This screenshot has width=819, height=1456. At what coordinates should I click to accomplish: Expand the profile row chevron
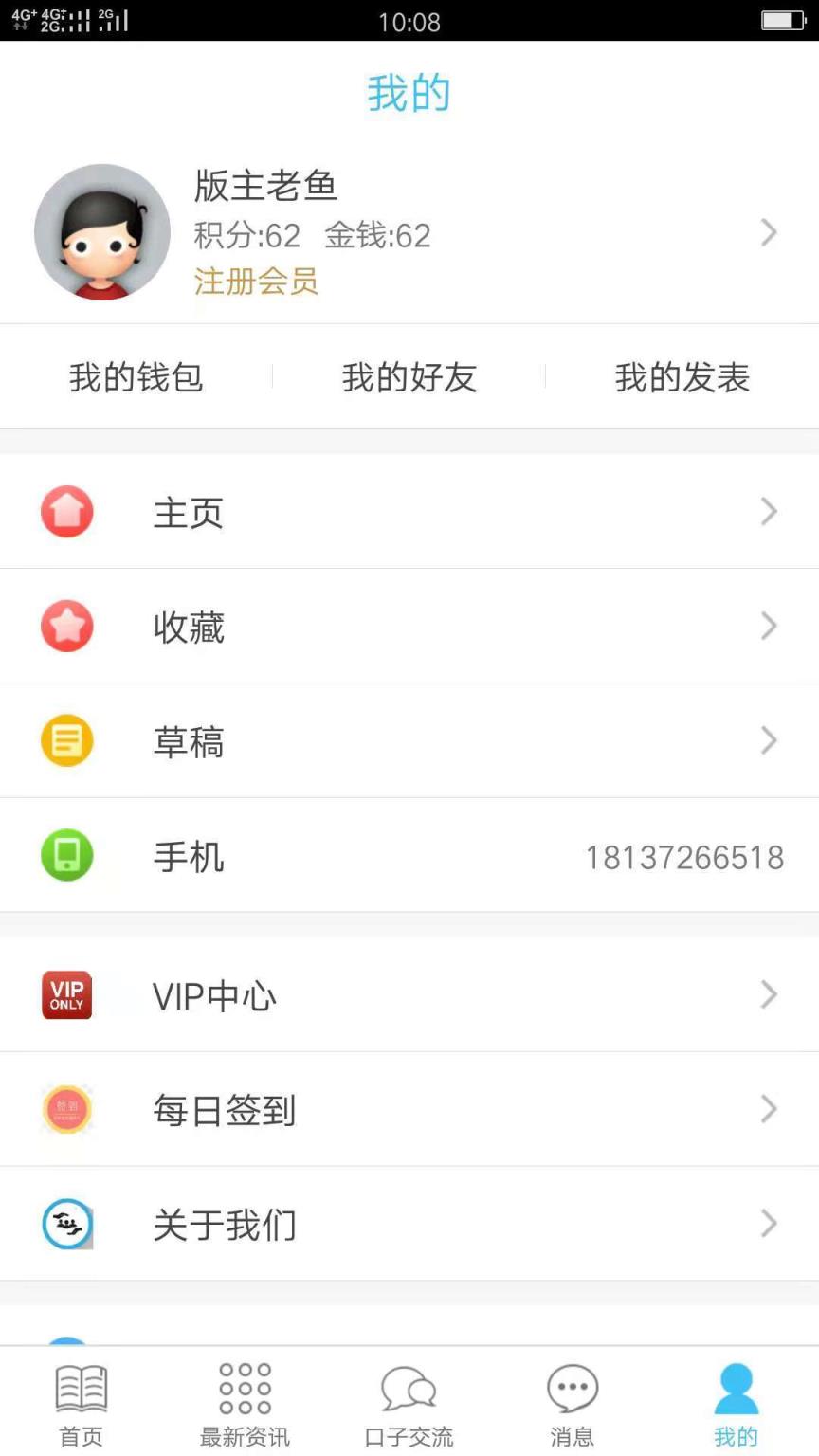click(x=770, y=232)
